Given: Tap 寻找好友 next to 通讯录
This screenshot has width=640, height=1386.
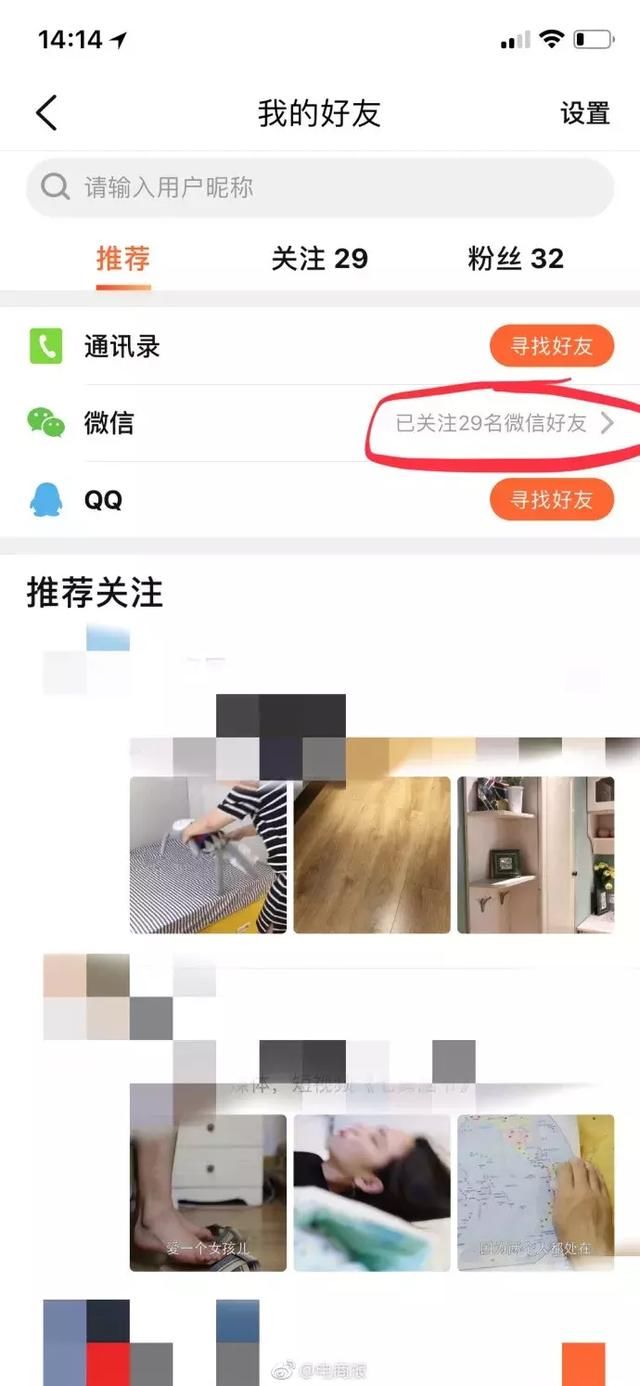Looking at the screenshot, I should pyautogui.click(x=551, y=347).
